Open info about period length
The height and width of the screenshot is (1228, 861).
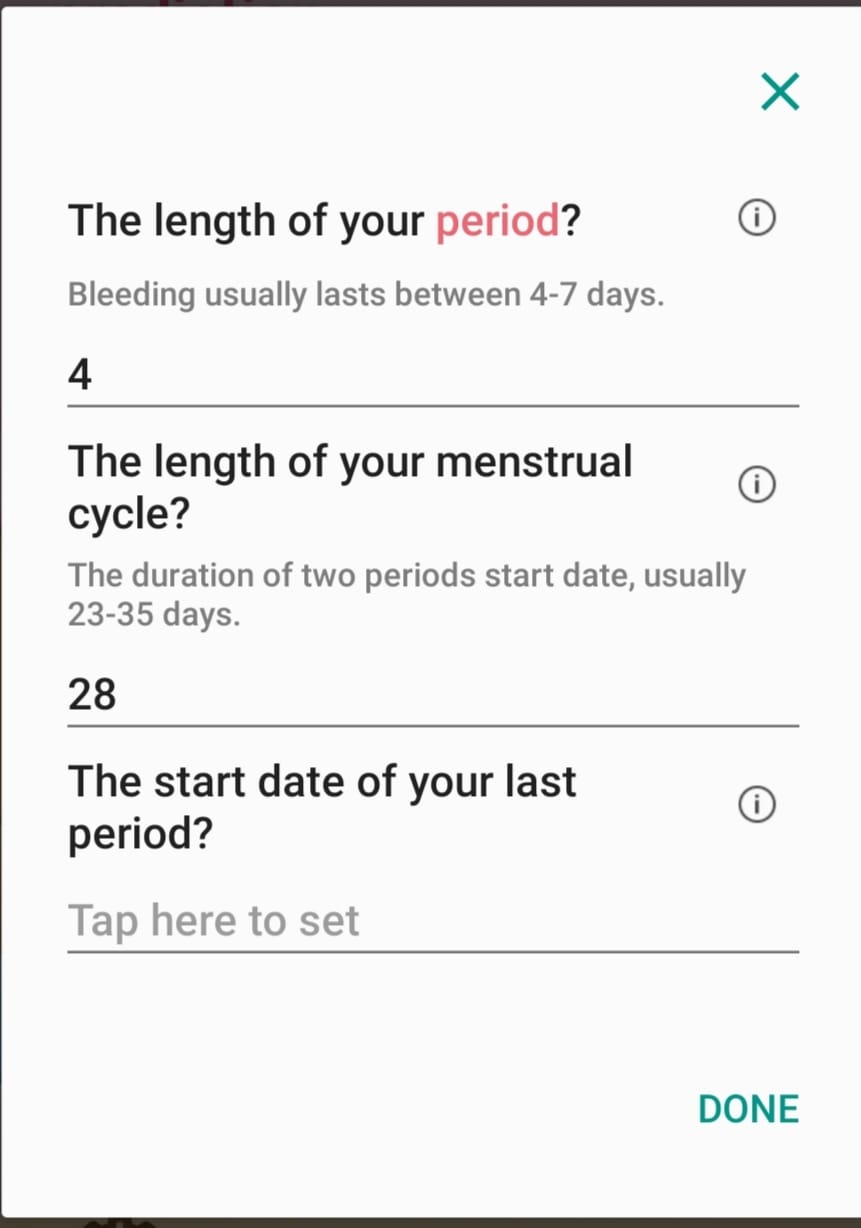[756, 217]
